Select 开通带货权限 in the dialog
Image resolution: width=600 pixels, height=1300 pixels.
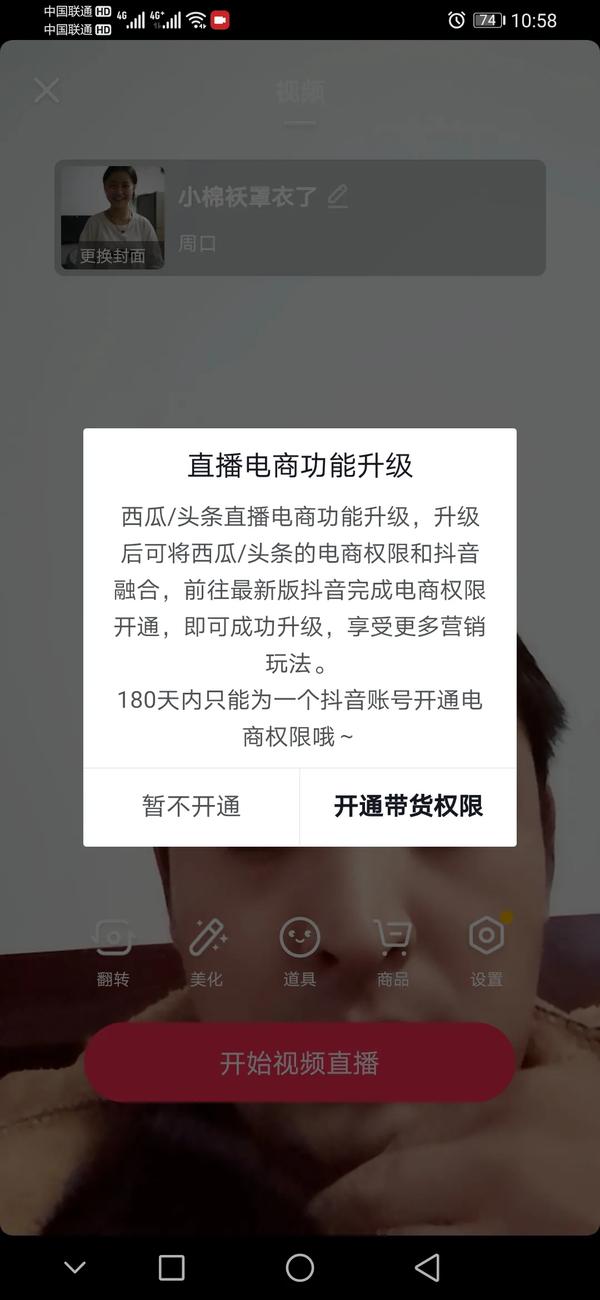(408, 807)
